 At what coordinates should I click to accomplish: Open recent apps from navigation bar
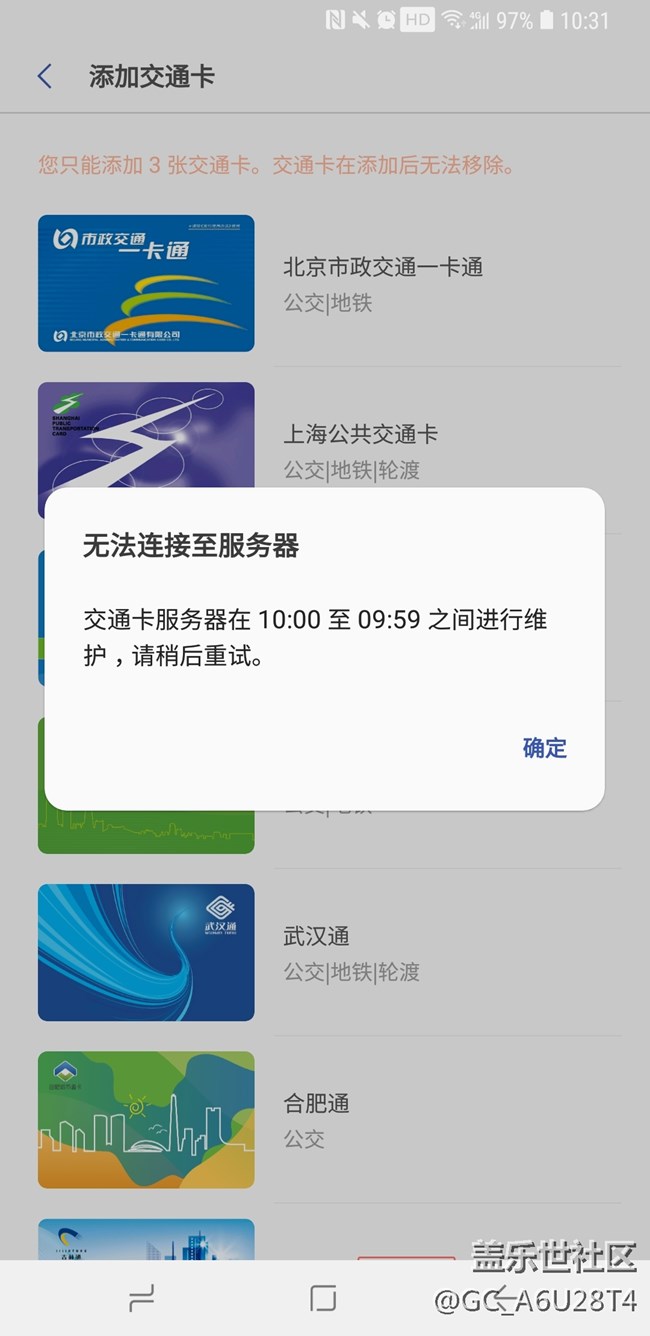(x=142, y=1298)
